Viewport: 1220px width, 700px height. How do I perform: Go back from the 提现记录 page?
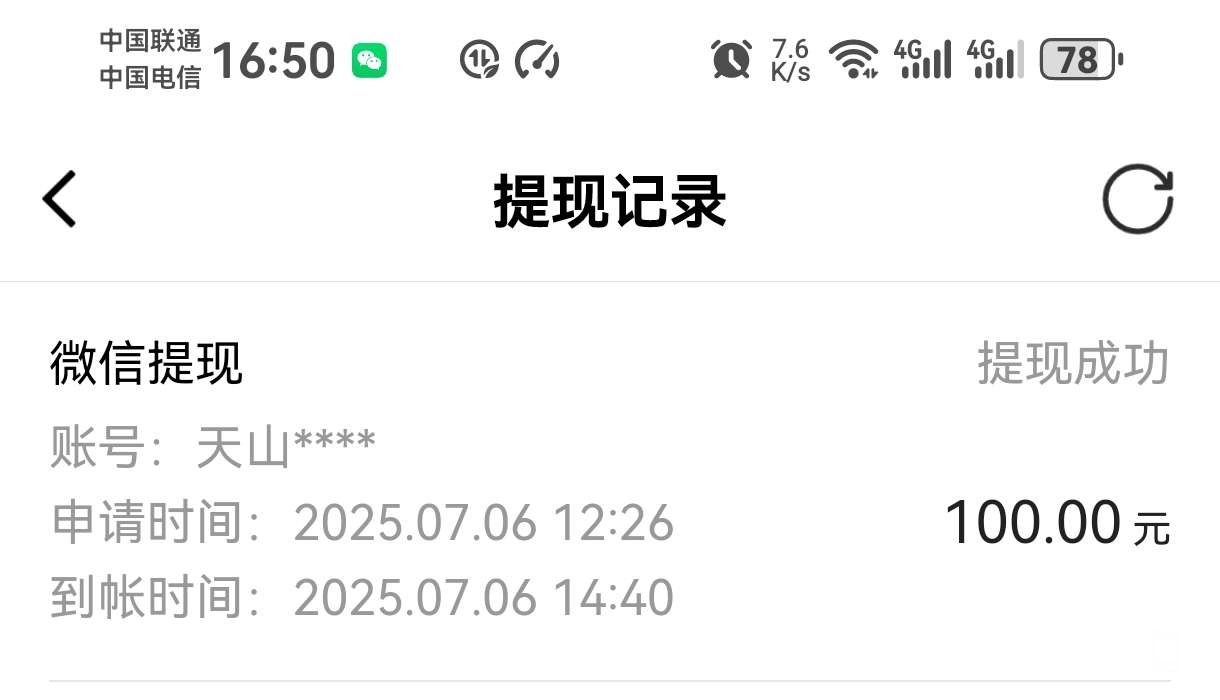coord(60,200)
